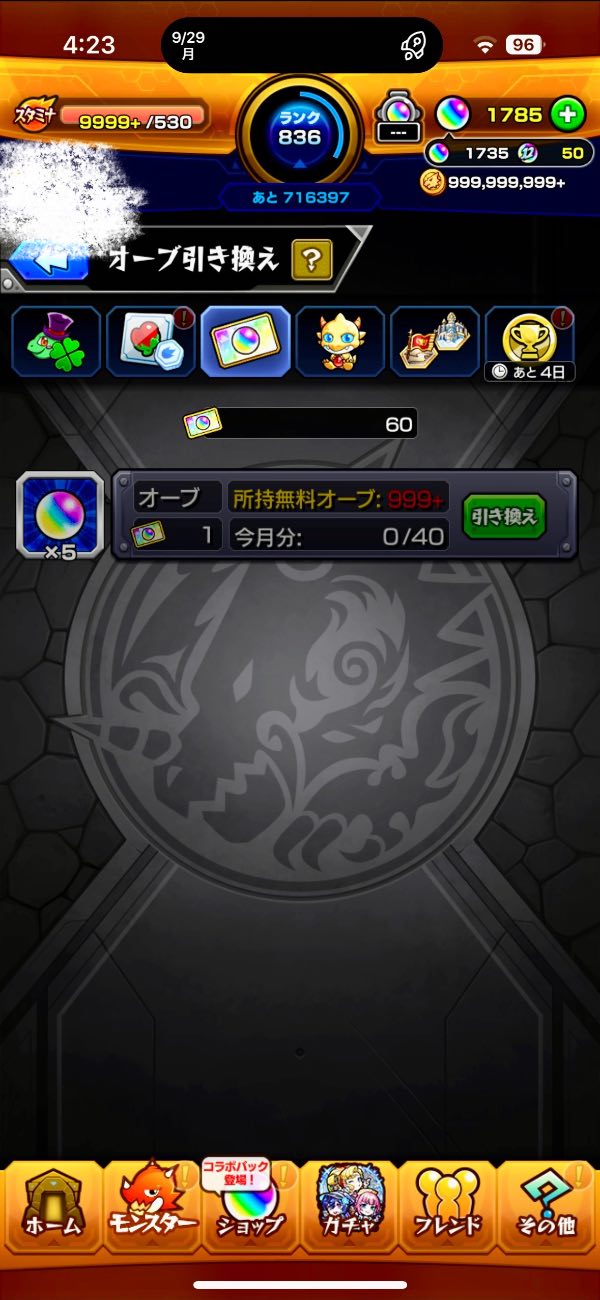Open the gold trophy tab
The image size is (600, 1300).
pos(530,342)
